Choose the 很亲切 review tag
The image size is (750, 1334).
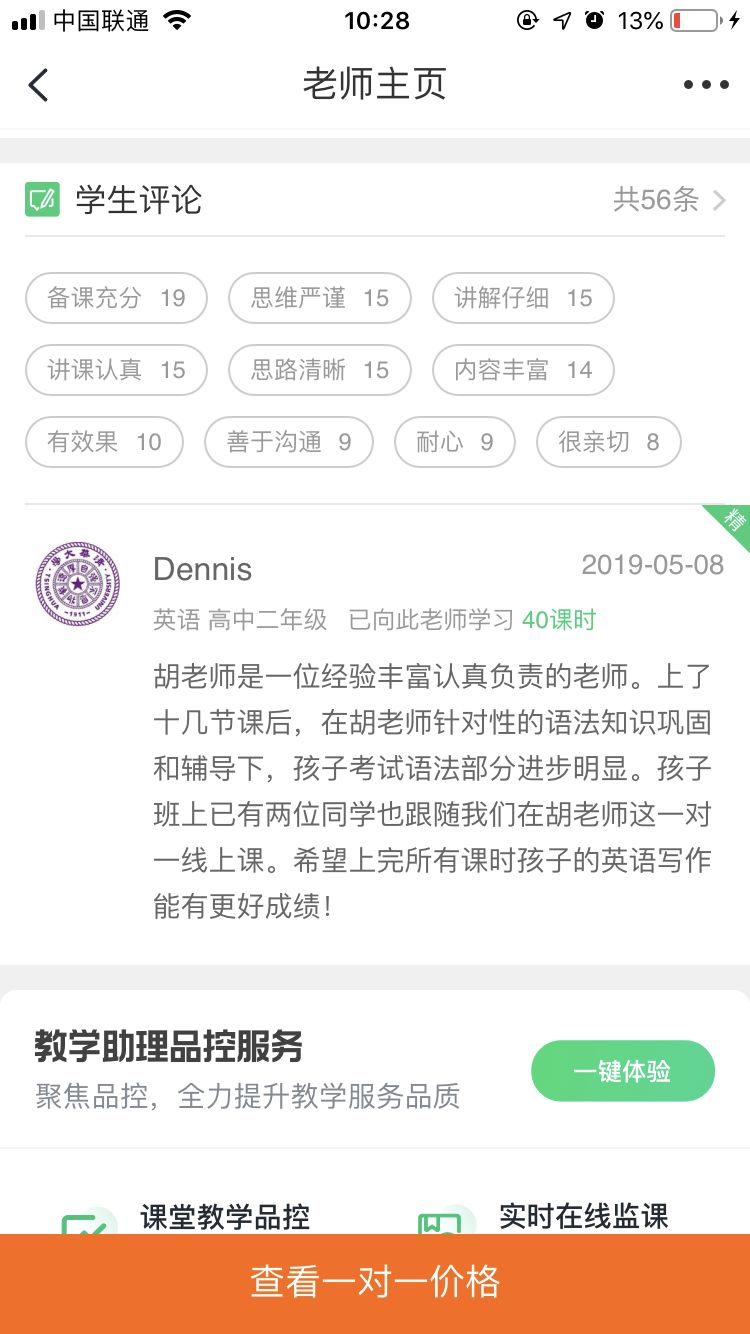608,442
